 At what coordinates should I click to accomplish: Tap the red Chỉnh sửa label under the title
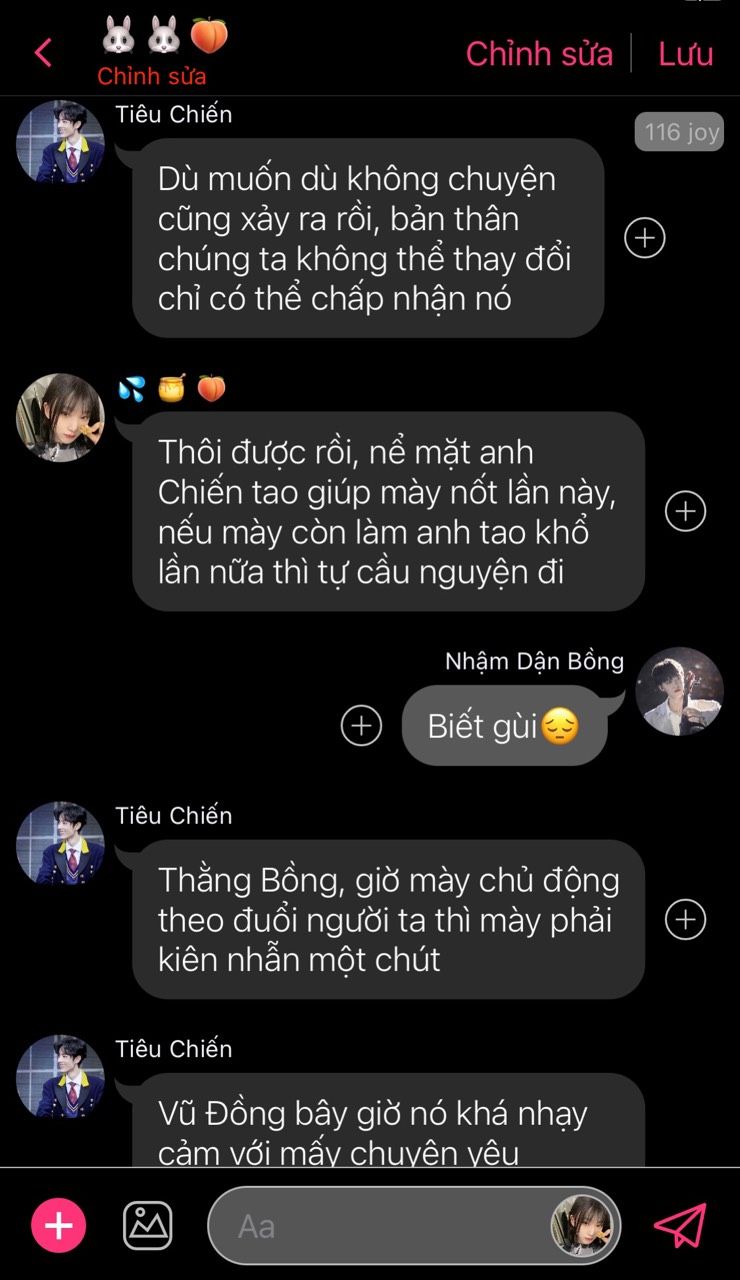(x=151, y=76)
